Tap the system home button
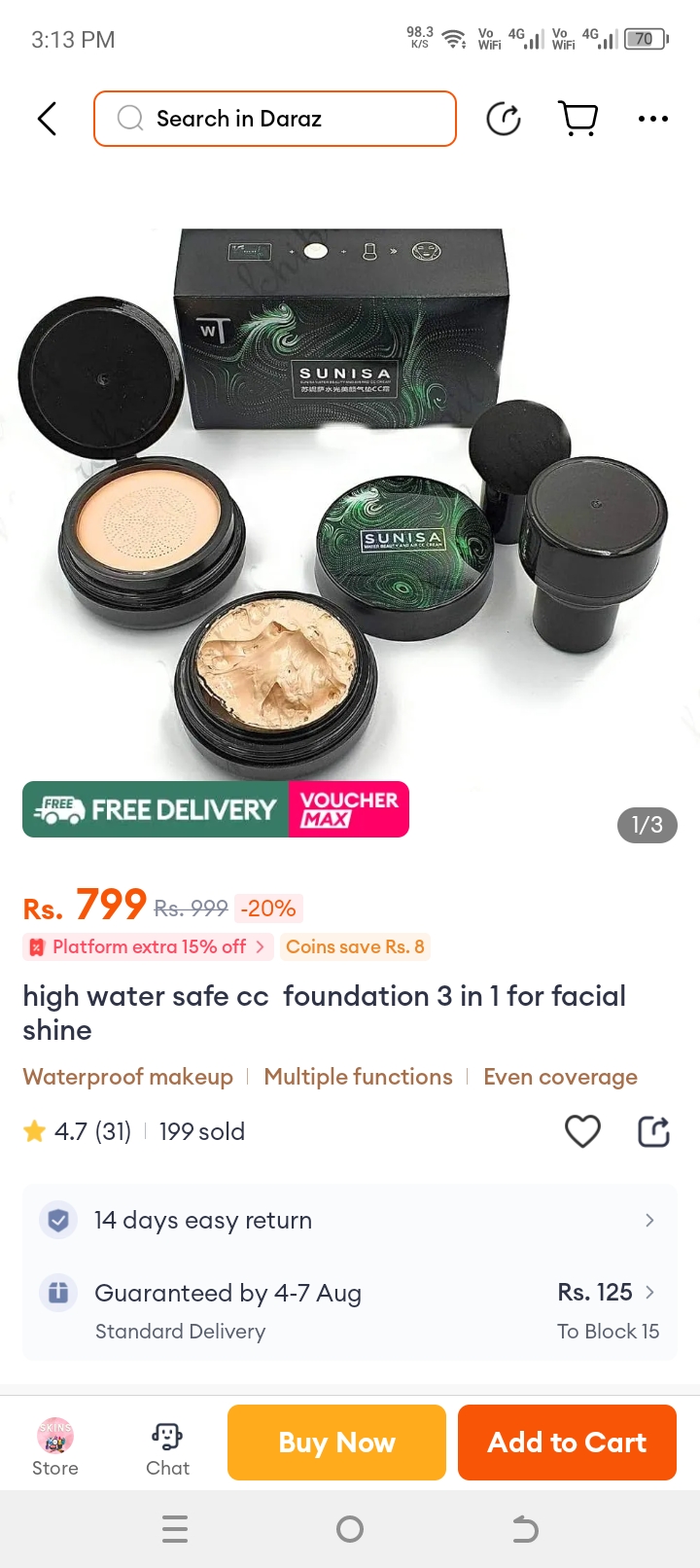This screenshot has width=700, height=1568. tap(350, 1529)
